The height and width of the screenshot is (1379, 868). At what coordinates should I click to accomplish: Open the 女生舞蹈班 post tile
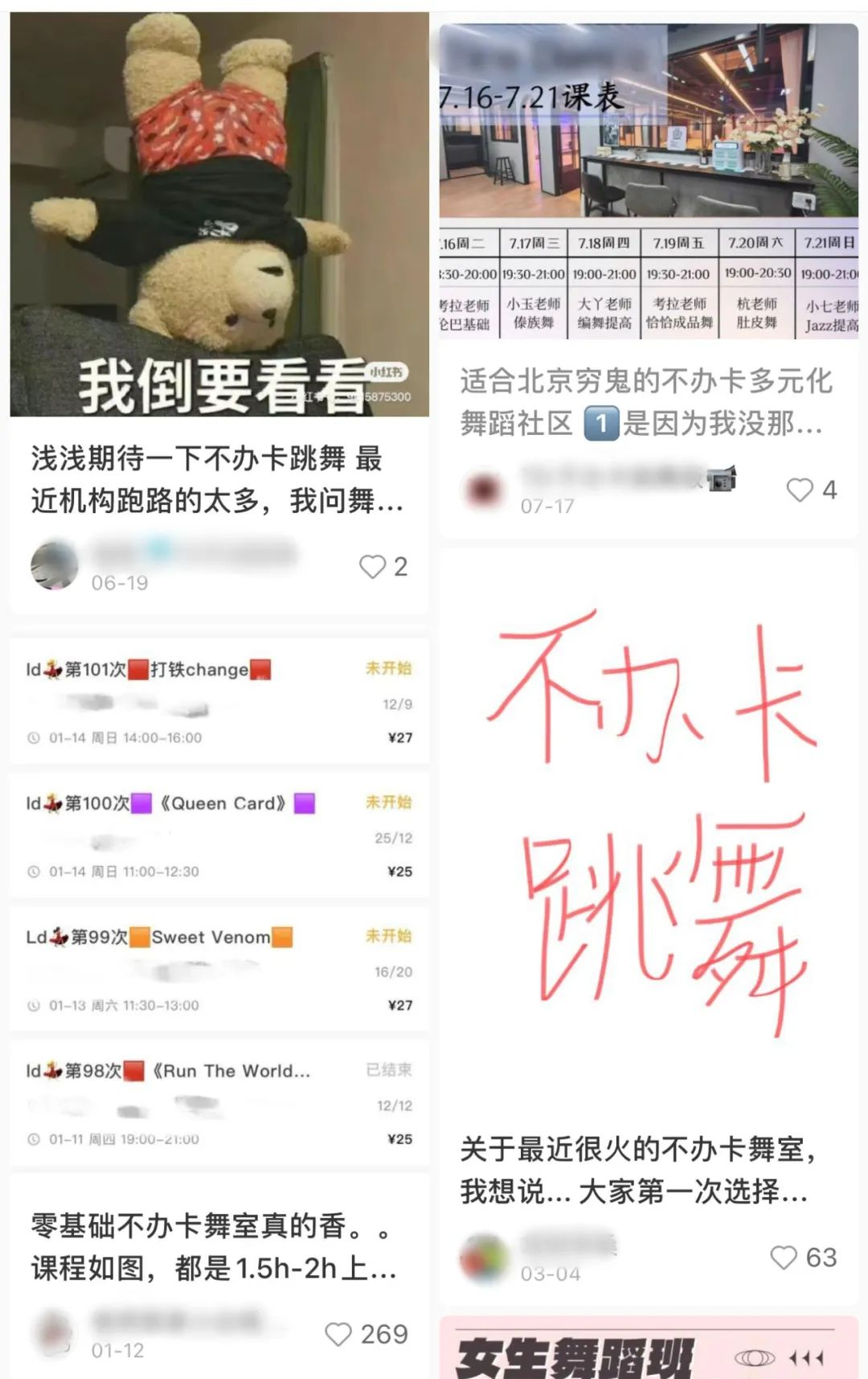pos(648,1351)
